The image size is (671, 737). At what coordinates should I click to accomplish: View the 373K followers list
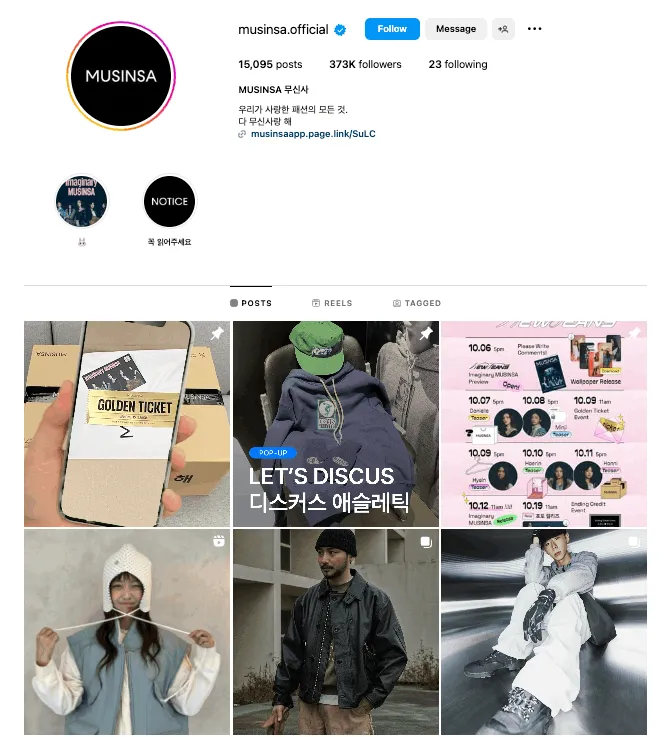(365, 64)
